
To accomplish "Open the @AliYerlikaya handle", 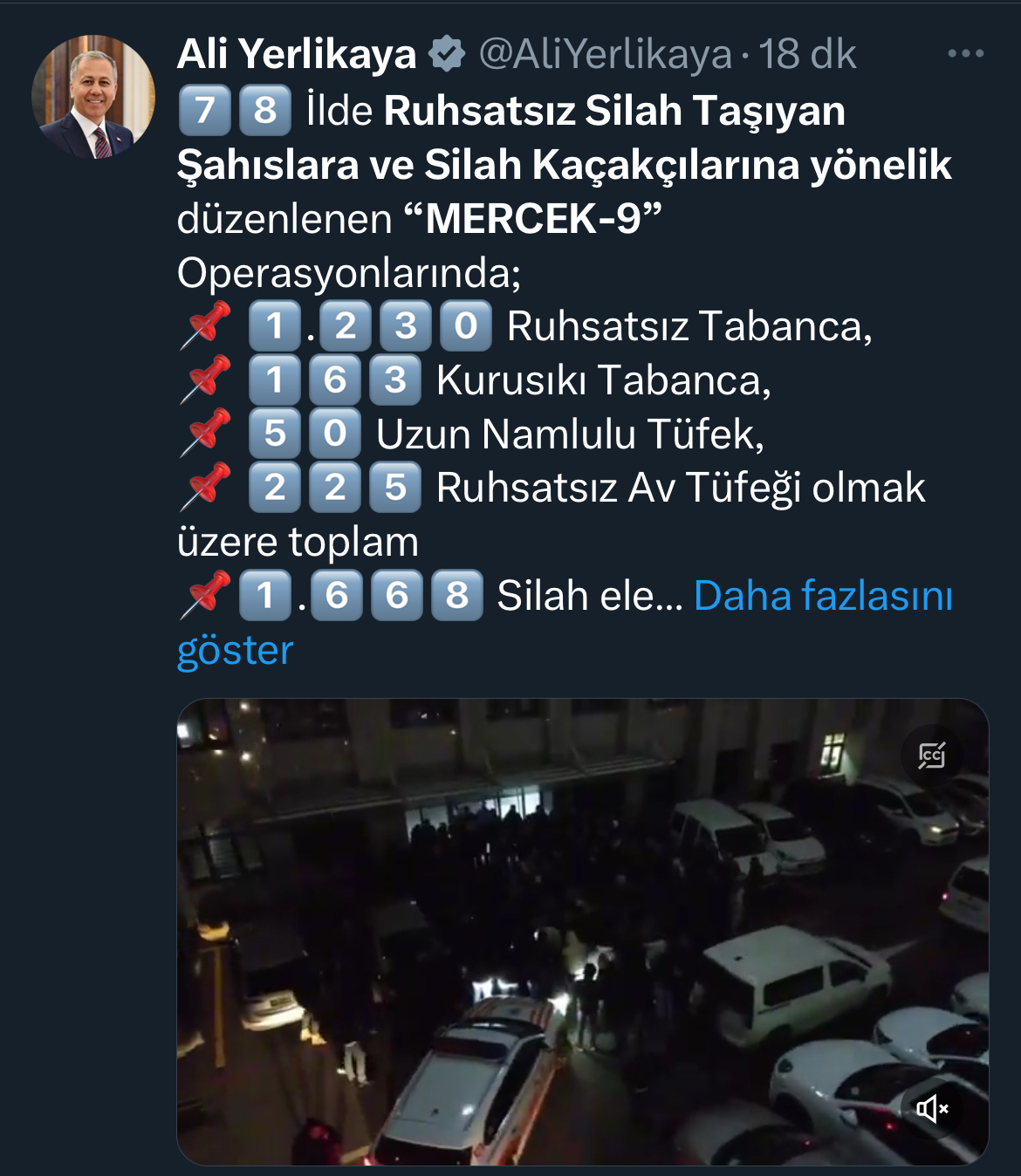I will tap(605, 54).
